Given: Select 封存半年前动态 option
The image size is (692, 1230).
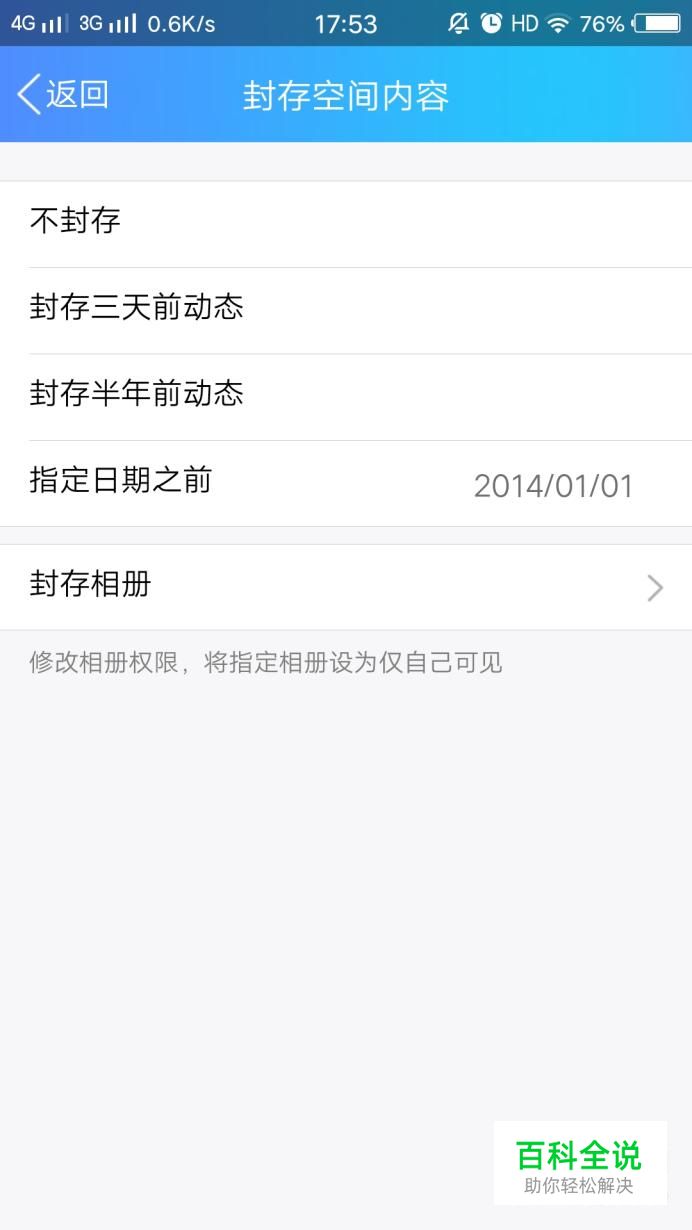Looking at the screenshot, I should coord(346,397).
